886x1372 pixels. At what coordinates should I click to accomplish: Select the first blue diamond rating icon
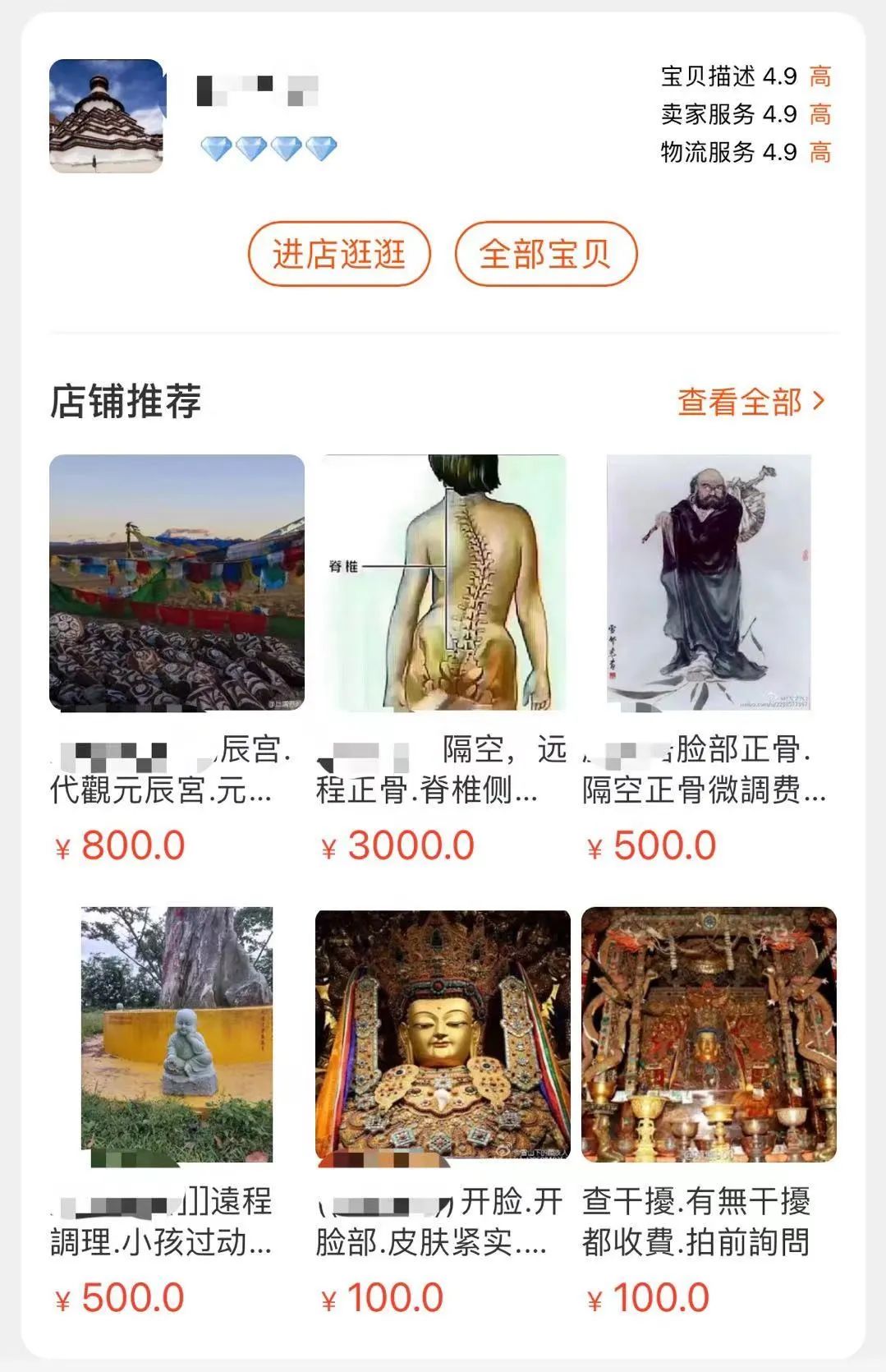coord(215,148)
